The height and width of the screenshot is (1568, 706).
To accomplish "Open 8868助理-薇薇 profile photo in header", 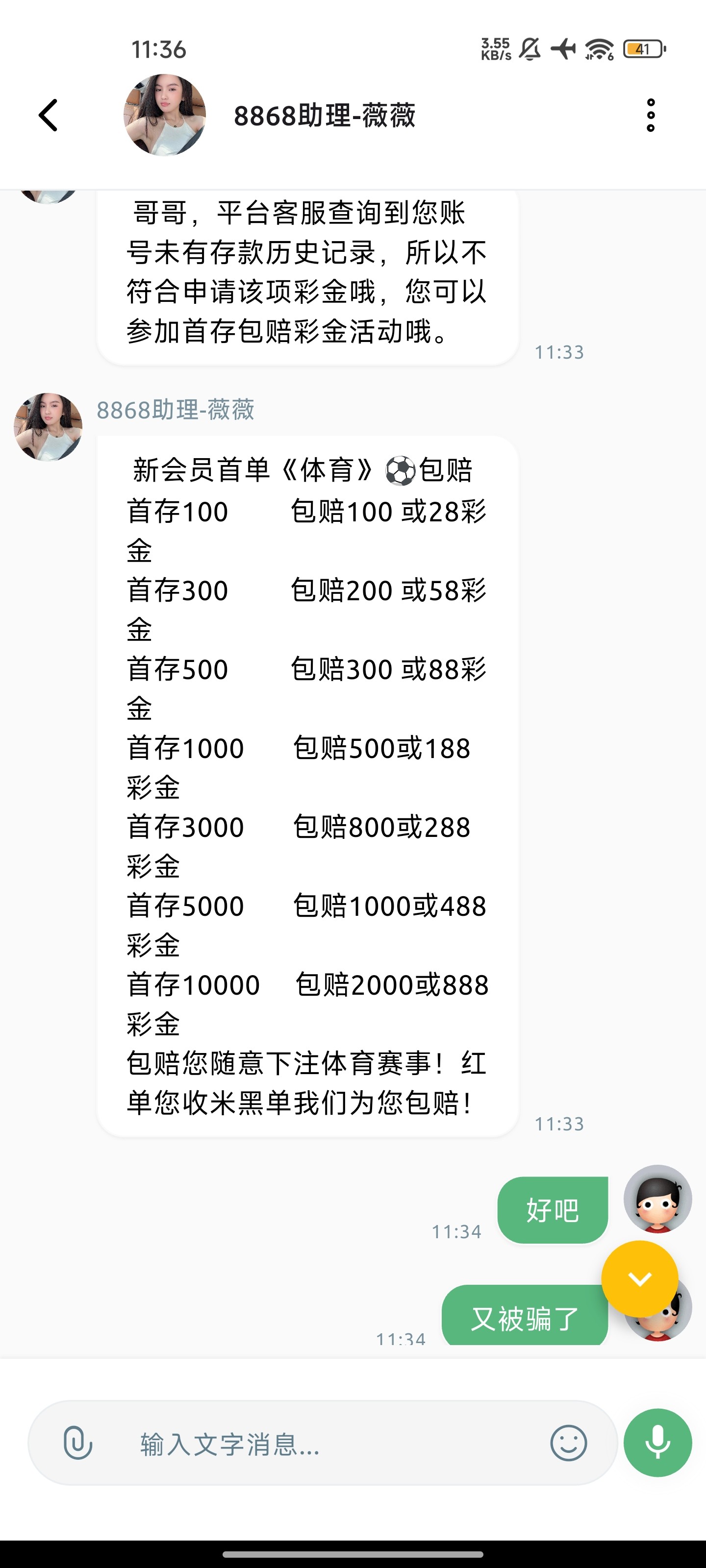I will pyautogui.click(x=164, y=116).
